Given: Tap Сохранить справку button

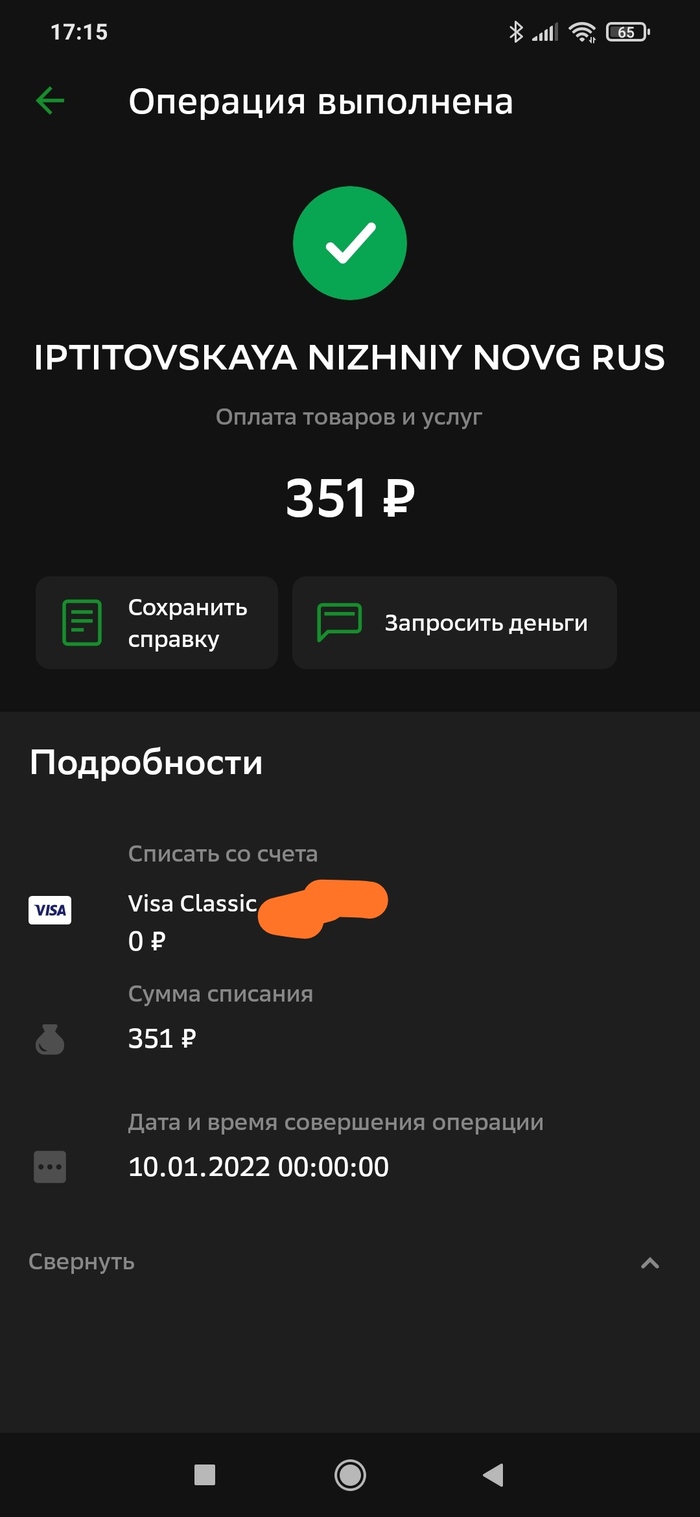Looking at the screenshot, I should point(157,623).
